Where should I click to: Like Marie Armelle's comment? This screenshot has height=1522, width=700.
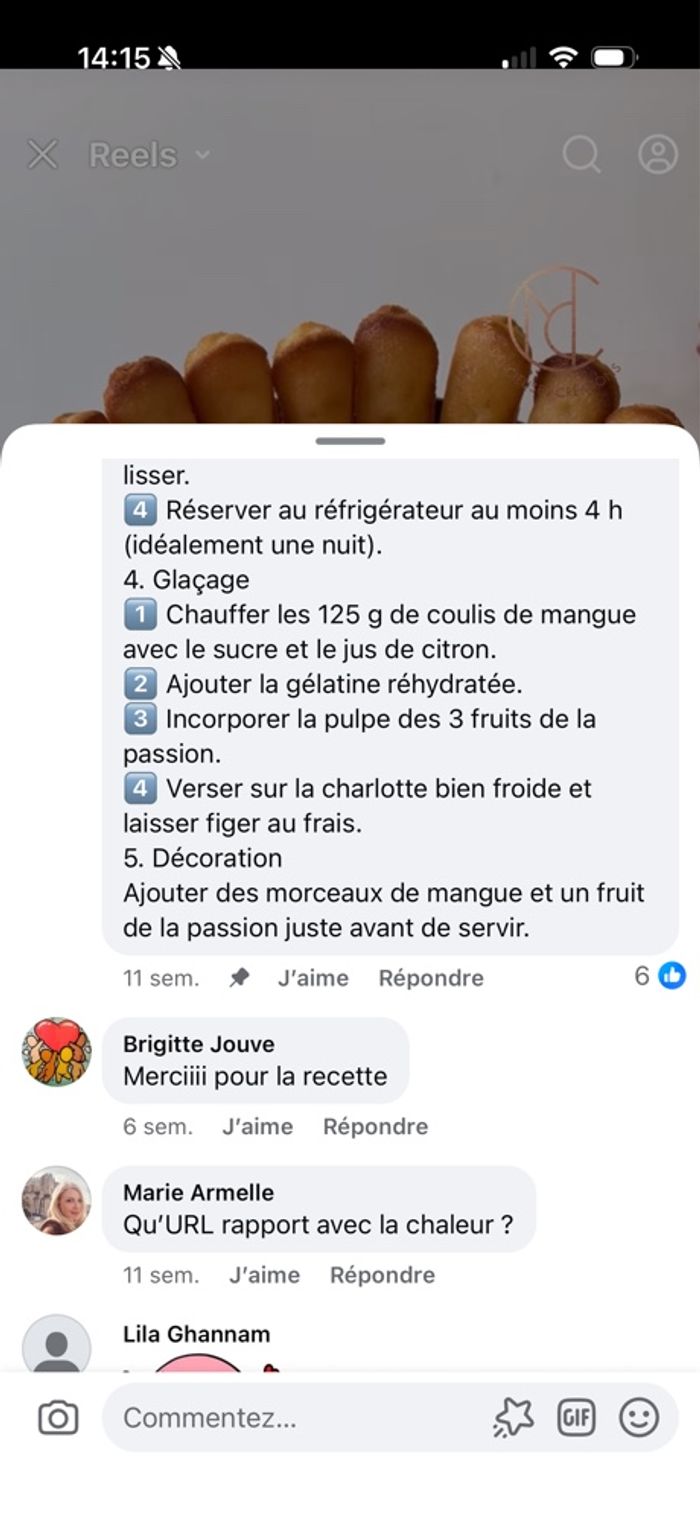(264, 1275)
